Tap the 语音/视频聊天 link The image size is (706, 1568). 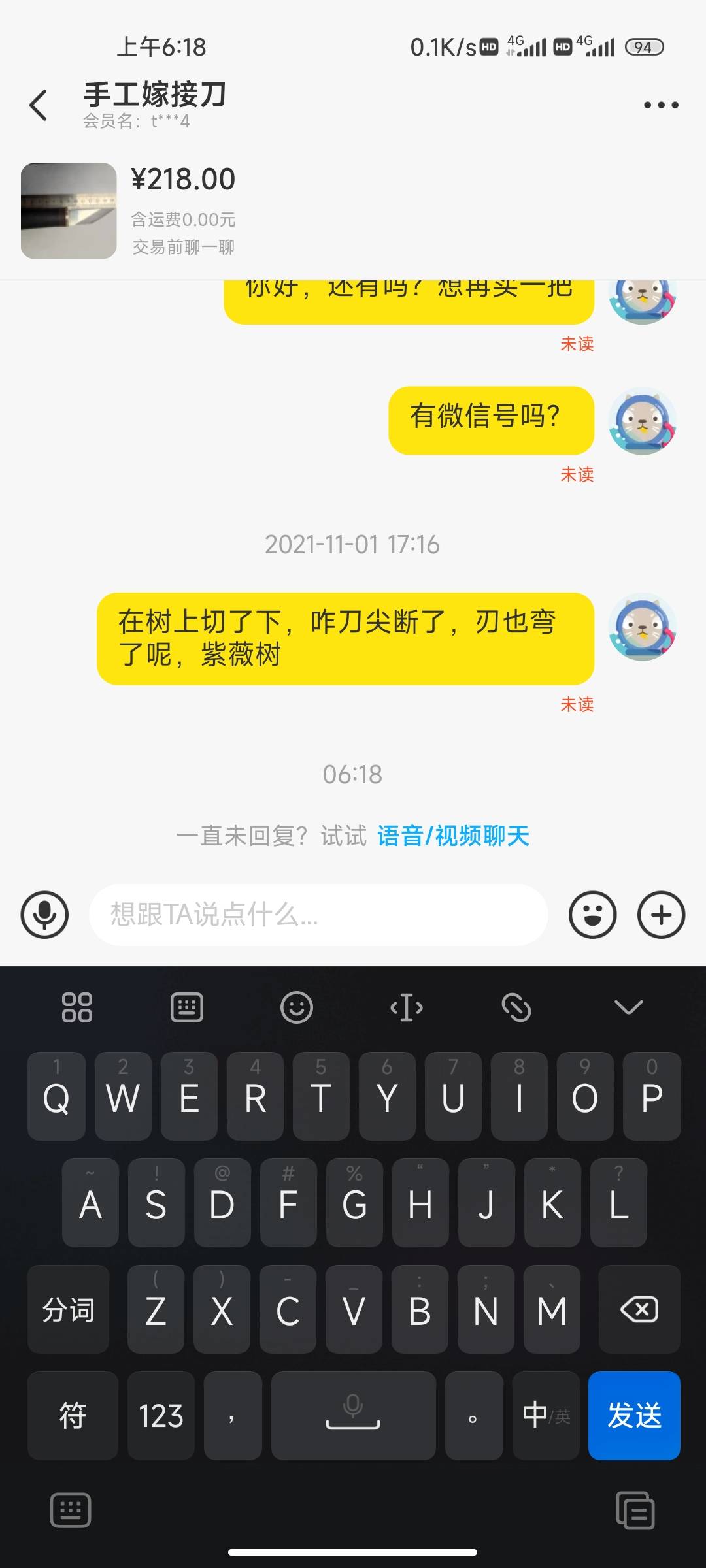453,836
